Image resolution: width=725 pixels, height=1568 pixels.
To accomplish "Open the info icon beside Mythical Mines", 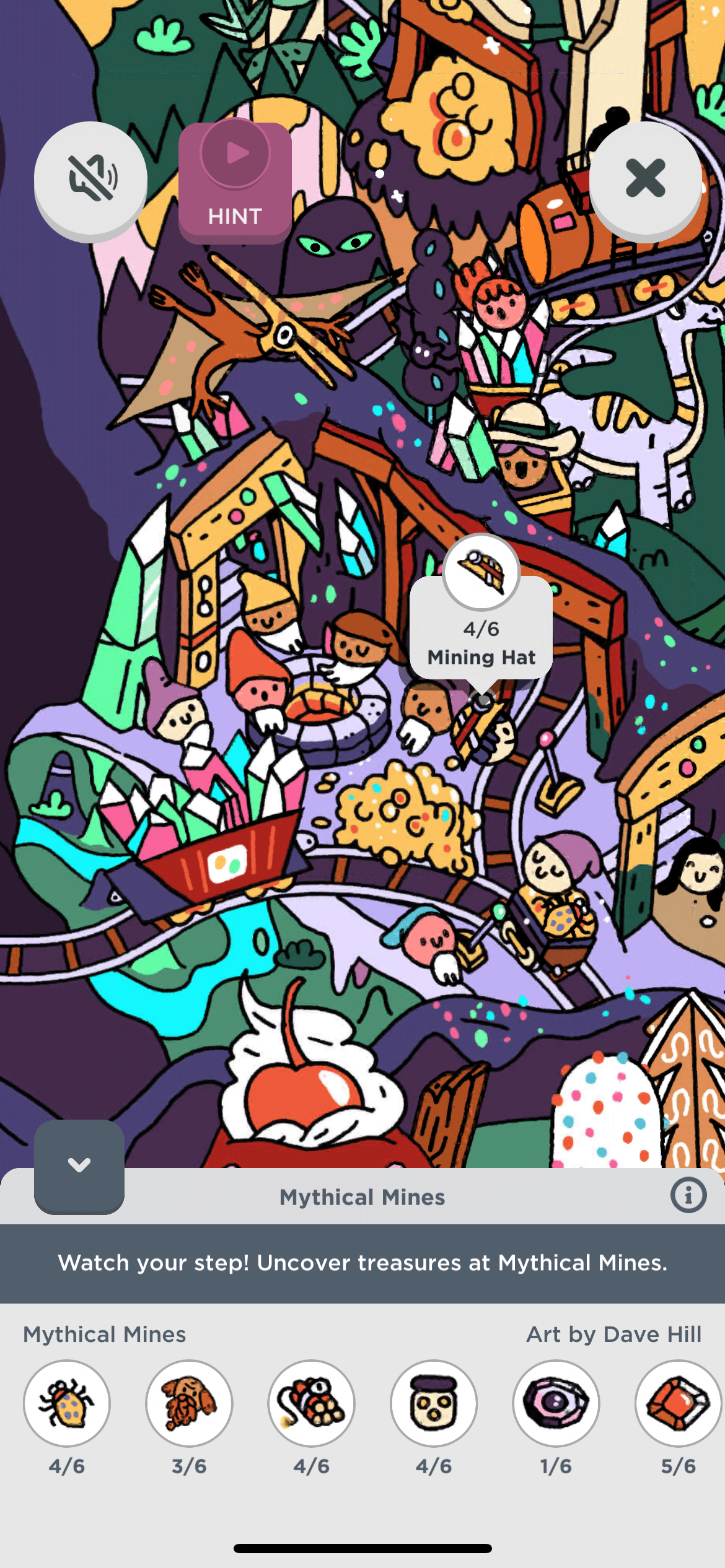I will pyautogui.click(x=688, y=1195).
